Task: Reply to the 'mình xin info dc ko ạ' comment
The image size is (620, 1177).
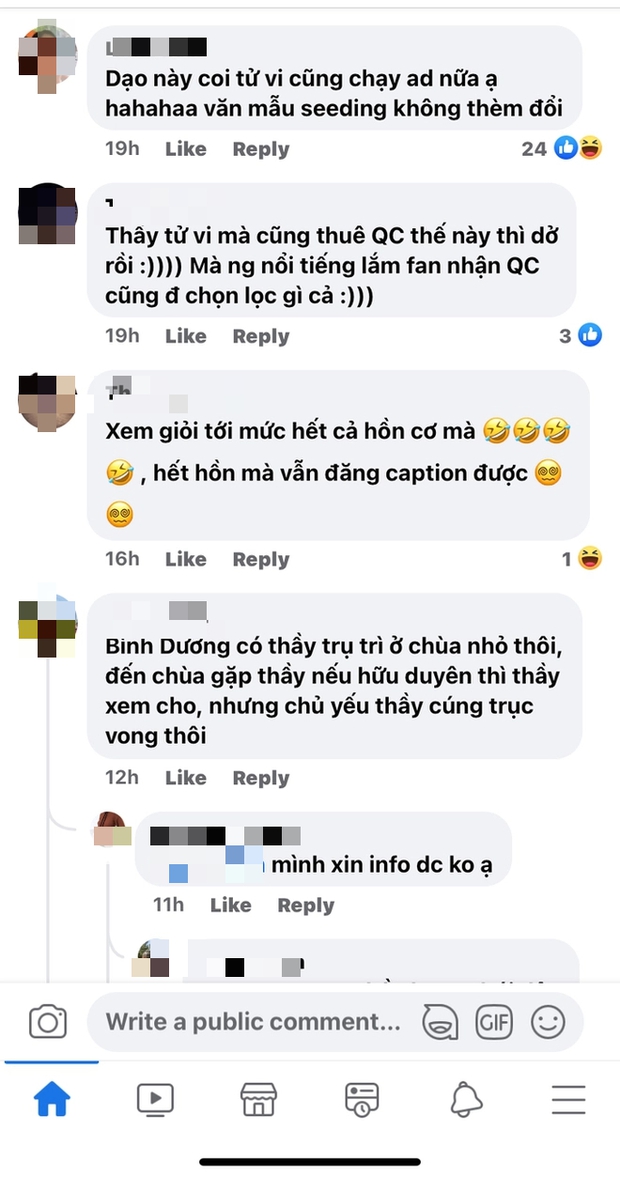Action: click(x=305, y=905)
